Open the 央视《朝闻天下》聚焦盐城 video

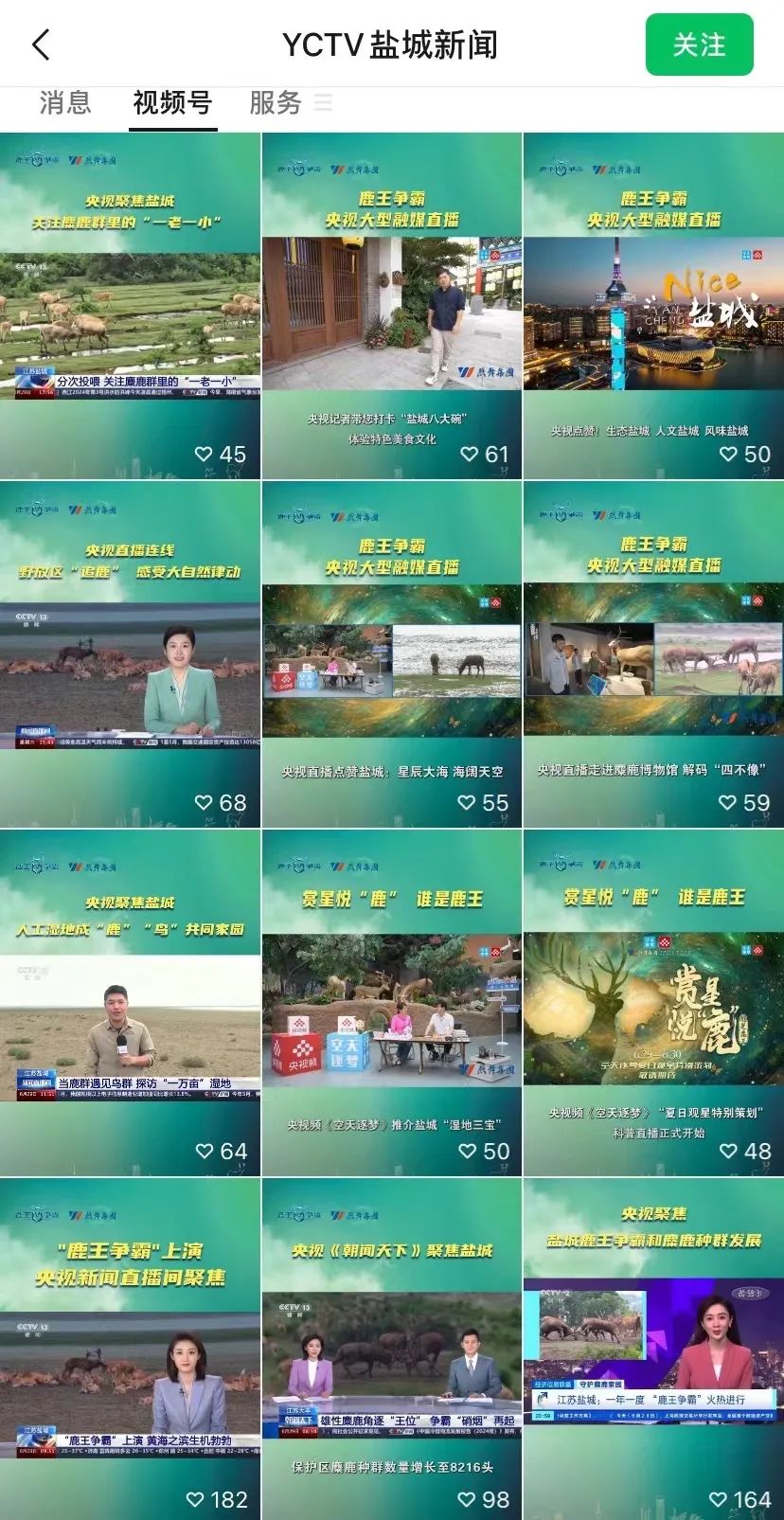click(391, 1350)
